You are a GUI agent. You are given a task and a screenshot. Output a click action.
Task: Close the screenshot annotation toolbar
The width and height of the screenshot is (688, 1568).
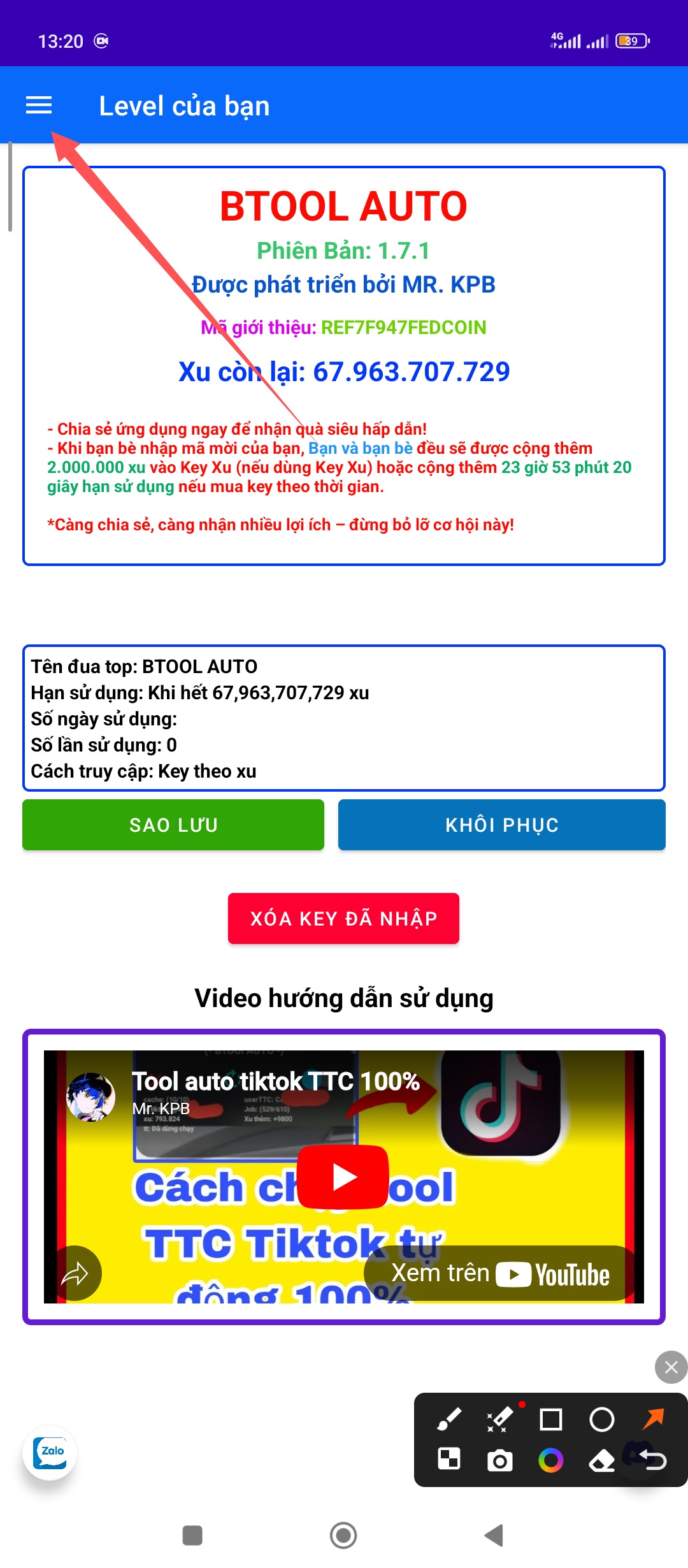pyautogui.click(x=671, y=1367)
